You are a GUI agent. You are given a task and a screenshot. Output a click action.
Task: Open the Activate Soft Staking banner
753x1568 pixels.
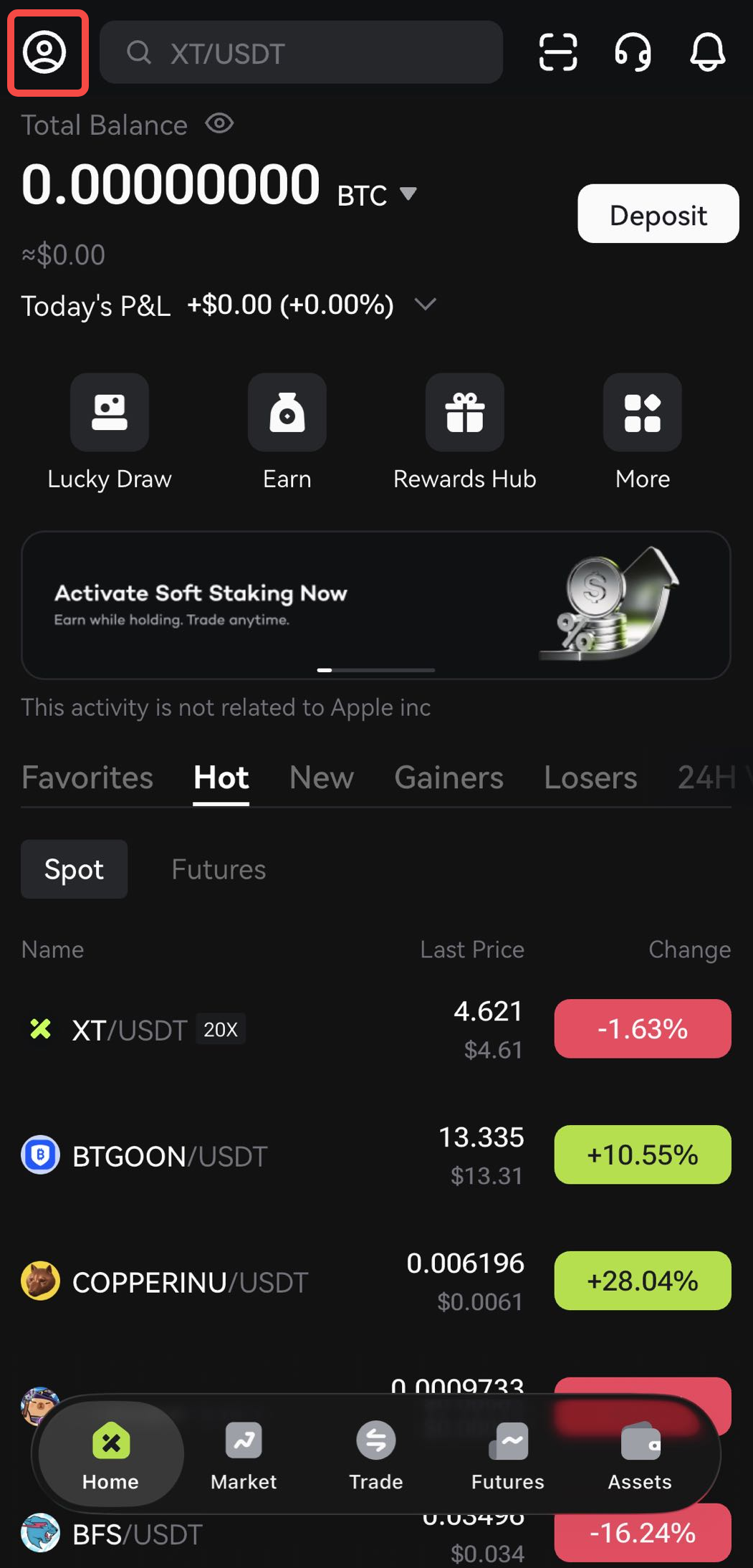(375, 605)
